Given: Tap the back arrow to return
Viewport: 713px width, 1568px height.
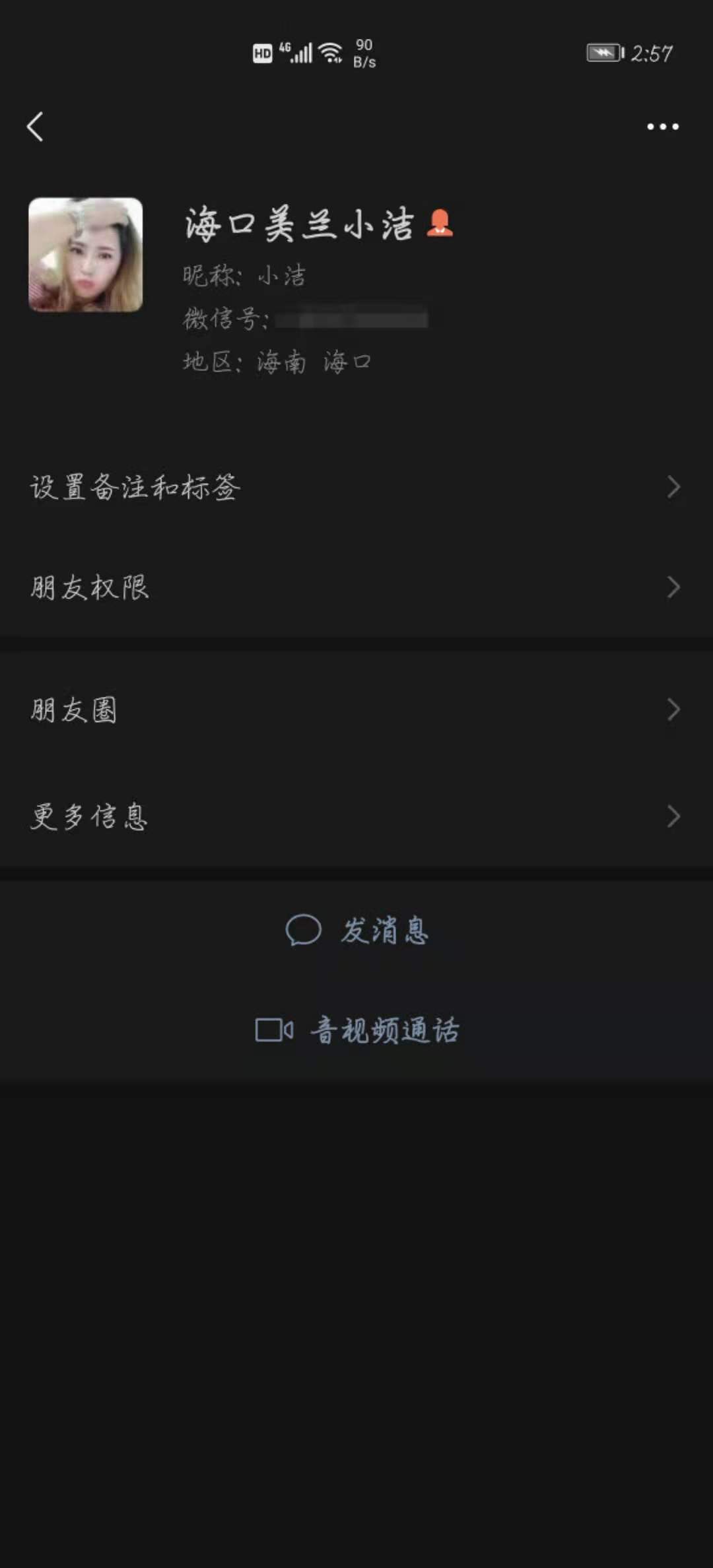Looking at the screenshot, I should pos(35,127).
